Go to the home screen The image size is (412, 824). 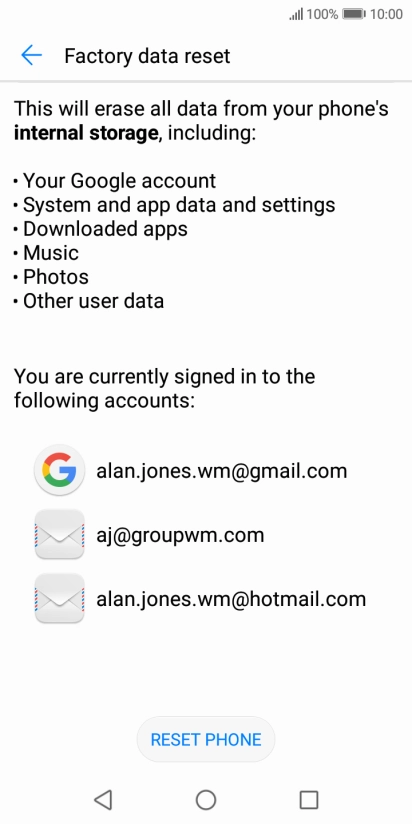point(206,800)
